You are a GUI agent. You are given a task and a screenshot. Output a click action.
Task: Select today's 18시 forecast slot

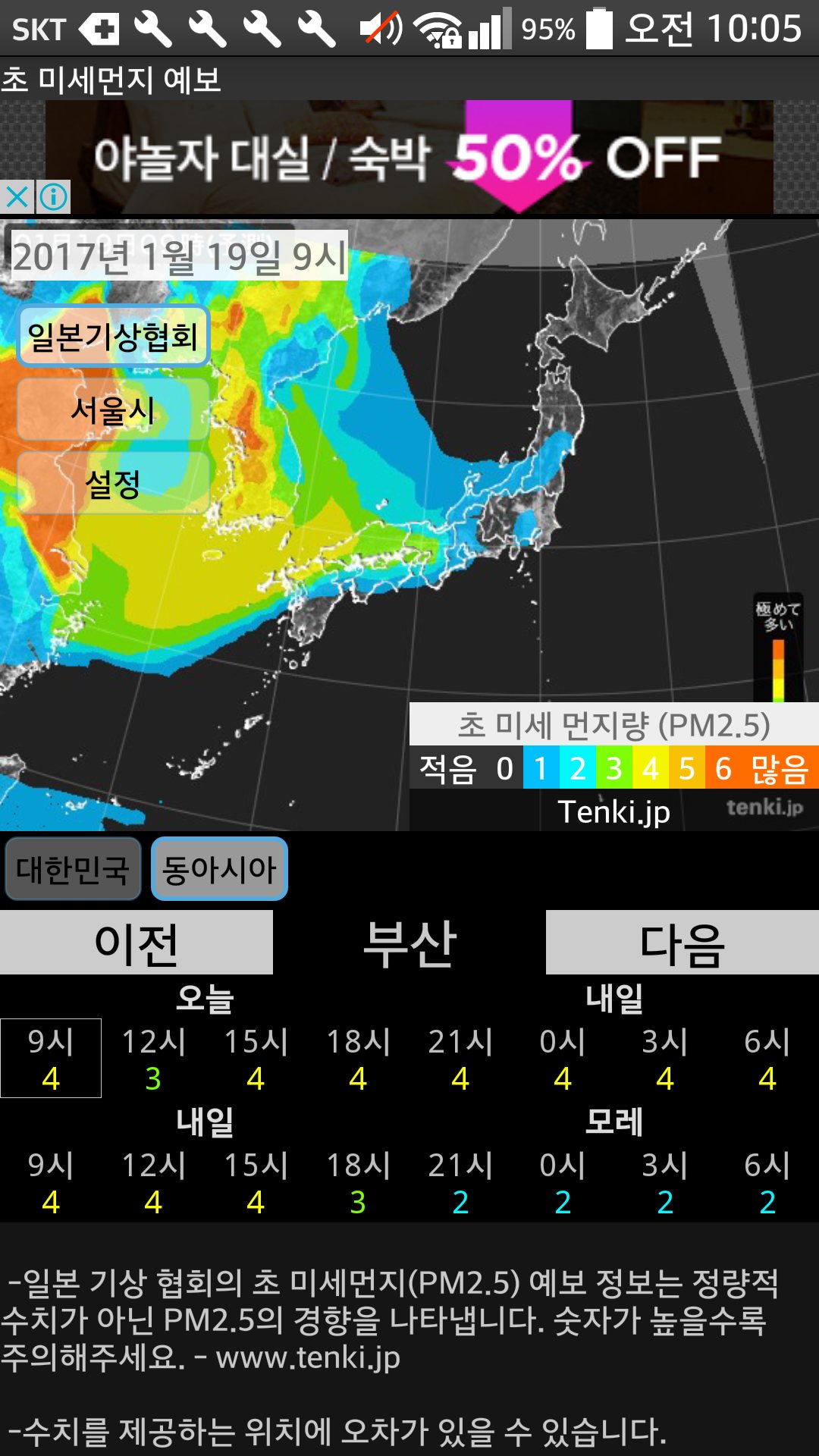click(358, 1059)
